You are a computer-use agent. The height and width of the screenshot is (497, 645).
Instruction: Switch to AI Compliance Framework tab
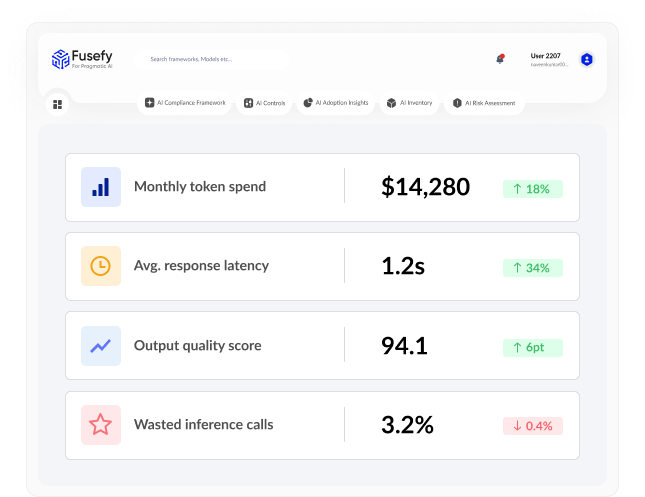[185, 103]
